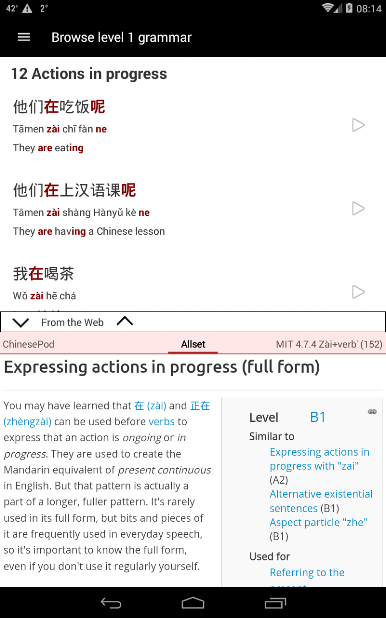Go back using the system back button

tap(111, 603)
